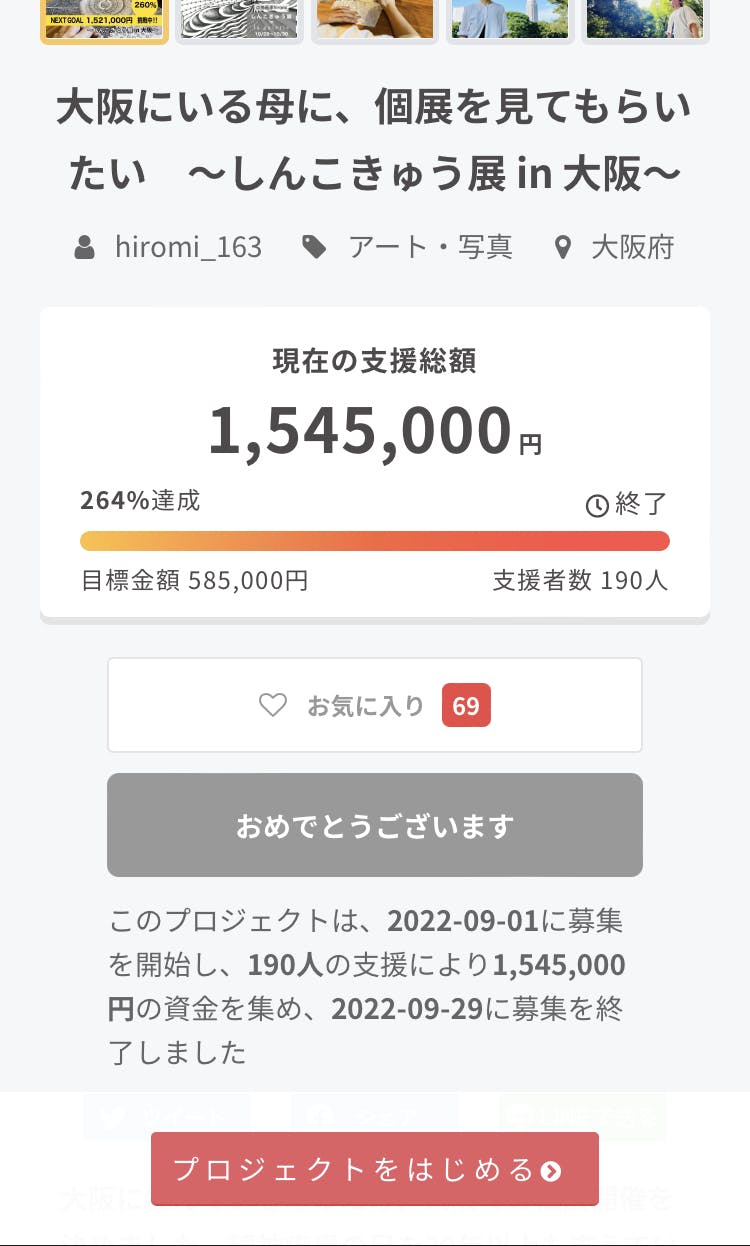Open the thumbnail showing a tower

click(510, 20)
